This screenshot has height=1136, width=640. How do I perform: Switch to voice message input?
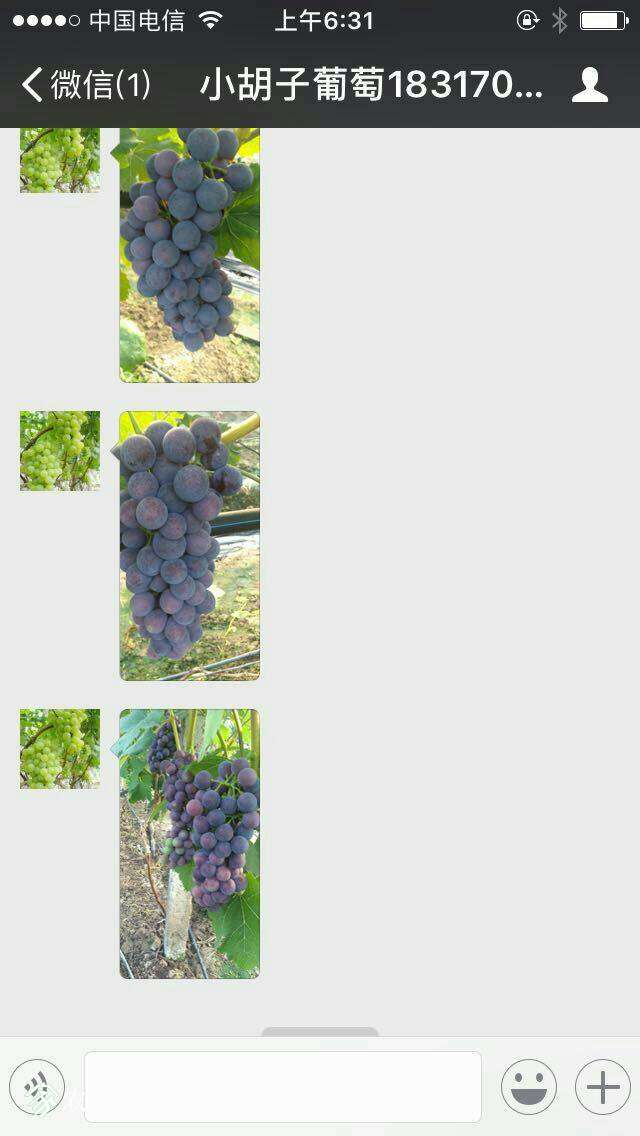(x=37, y=1086)
